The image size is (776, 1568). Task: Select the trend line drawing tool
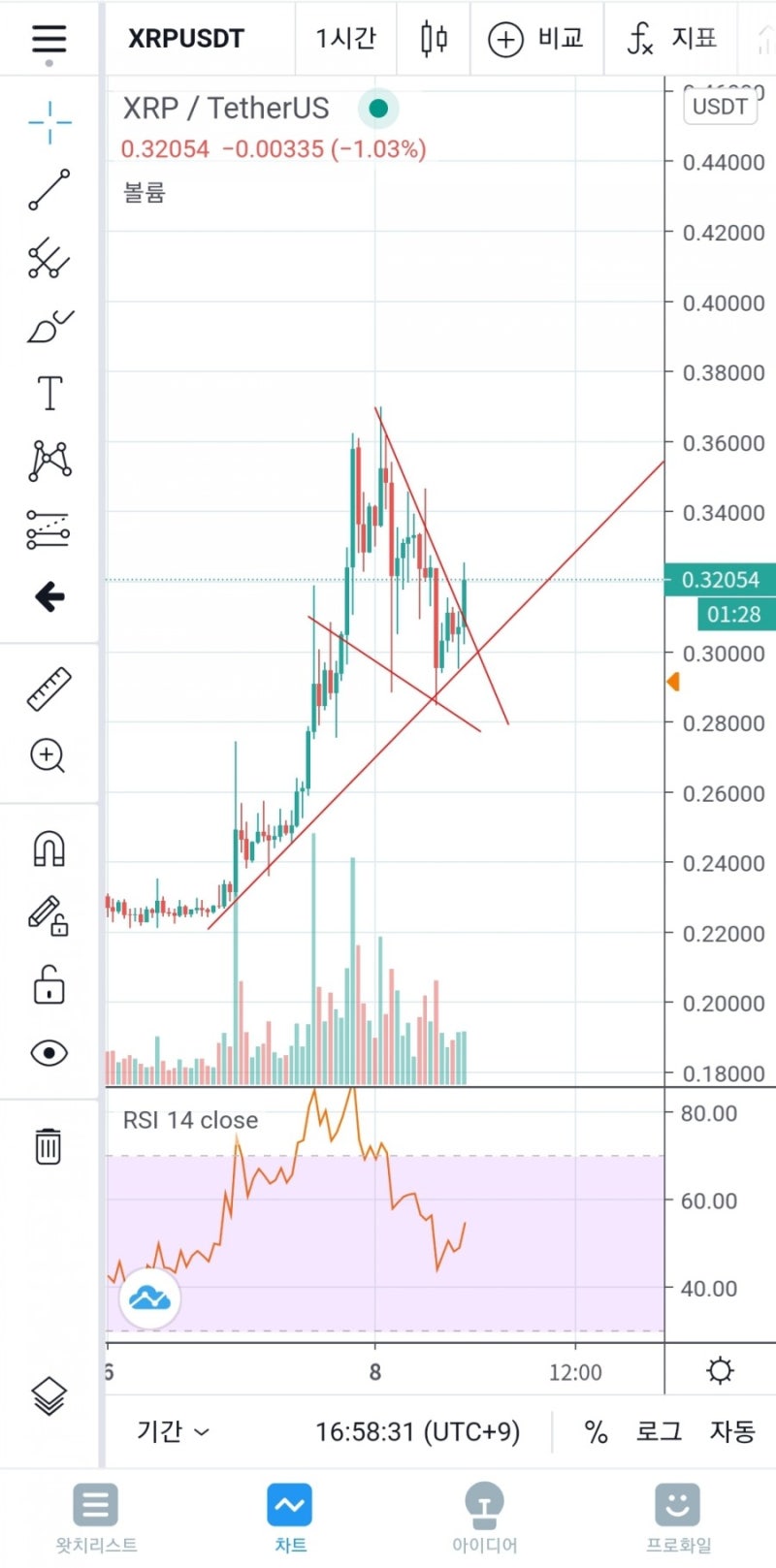point(49,189)
